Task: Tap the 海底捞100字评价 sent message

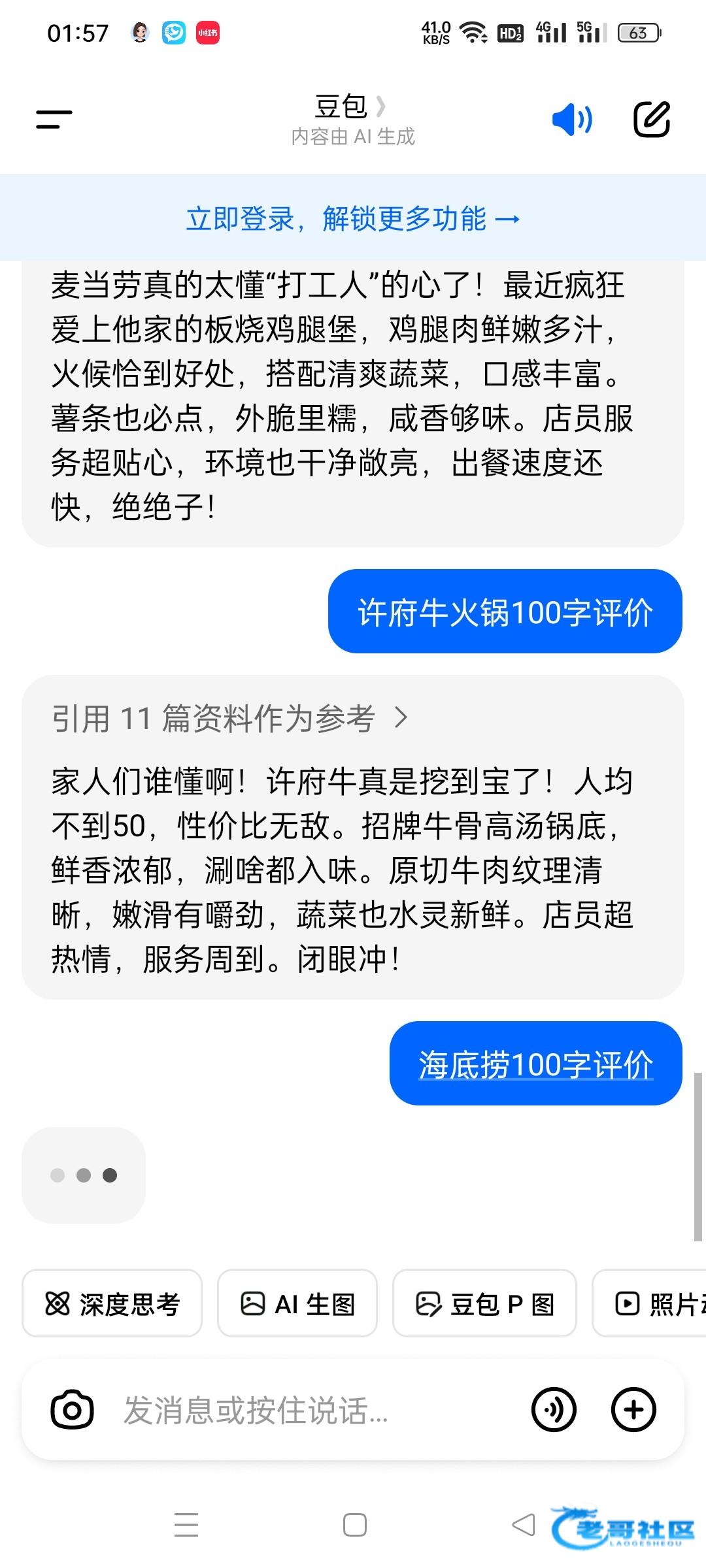Action: pyautogui.click(x=535, y=1064)
